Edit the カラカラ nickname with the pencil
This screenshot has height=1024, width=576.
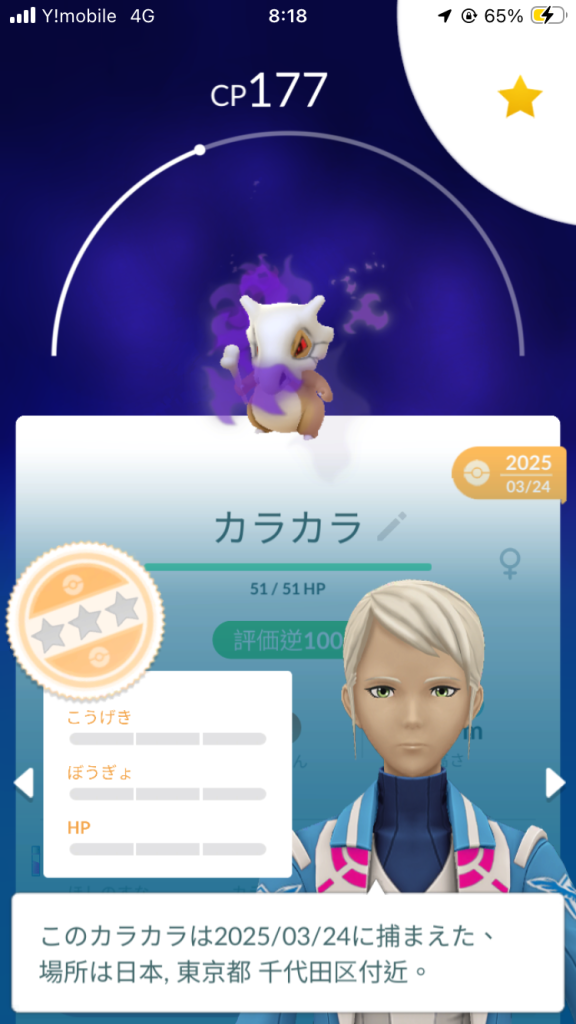click(x=392, y=527)
